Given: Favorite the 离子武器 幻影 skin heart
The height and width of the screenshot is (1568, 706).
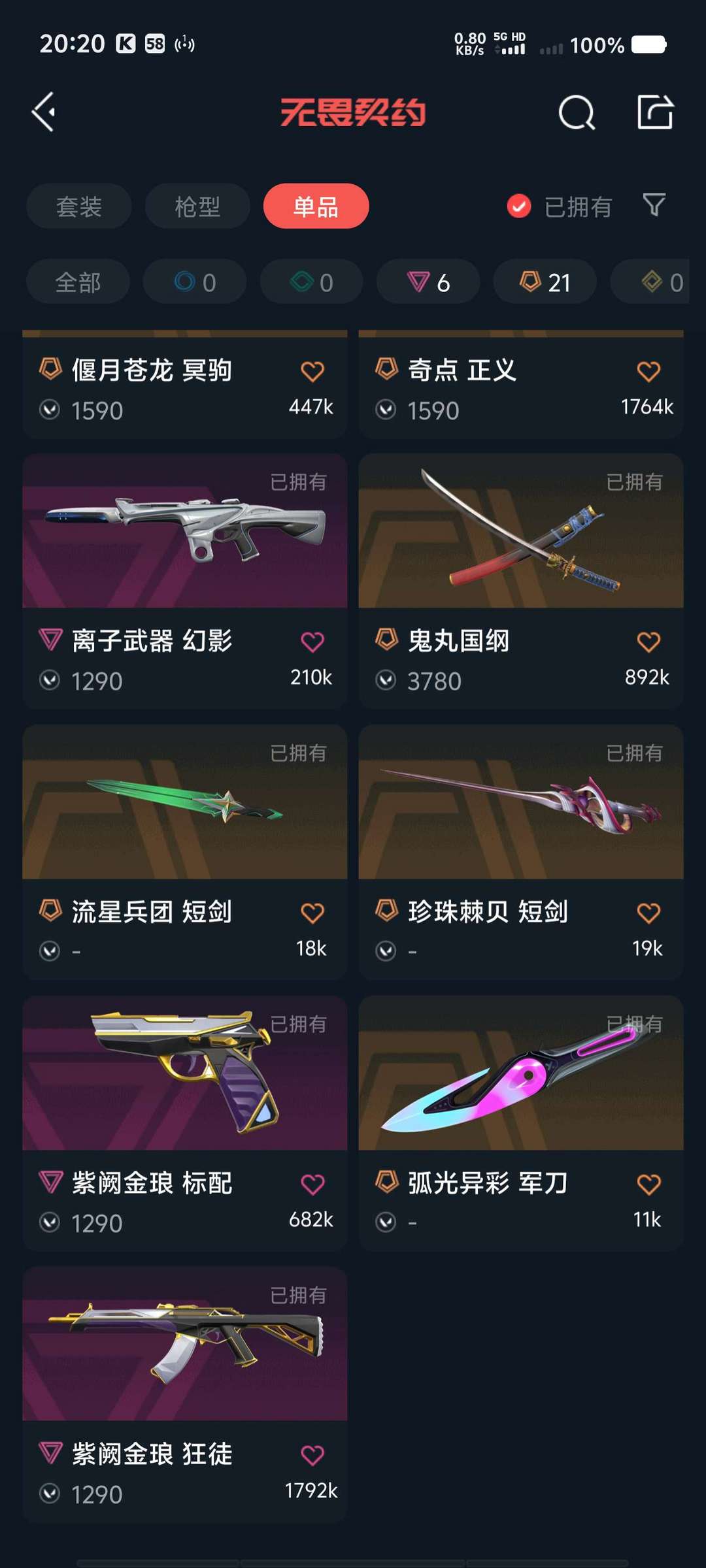Looking at the screenshot, I should click(314, 641).
